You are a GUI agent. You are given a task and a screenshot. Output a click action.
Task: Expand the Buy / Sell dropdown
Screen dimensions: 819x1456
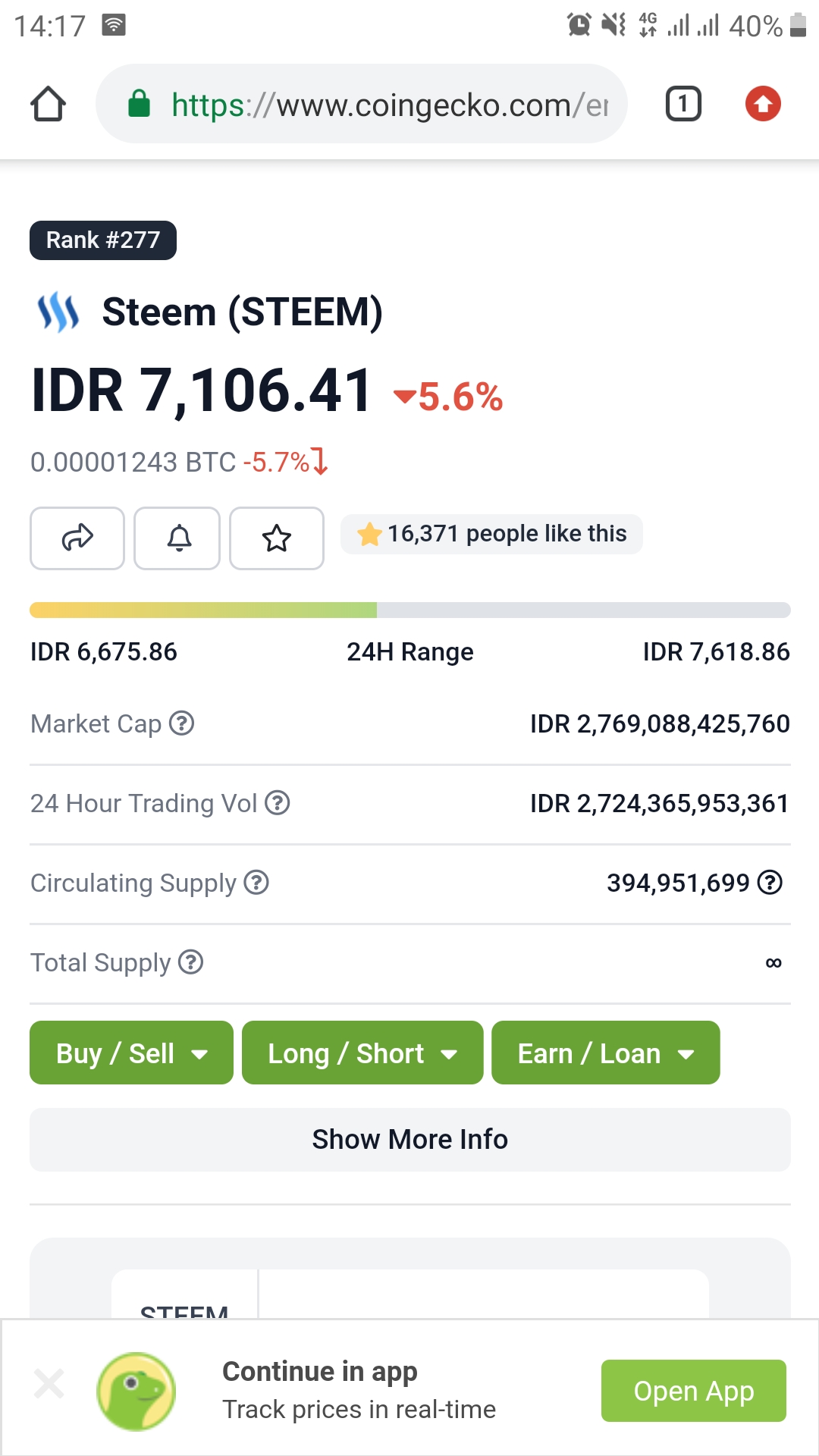click(x=131, y=1053)
